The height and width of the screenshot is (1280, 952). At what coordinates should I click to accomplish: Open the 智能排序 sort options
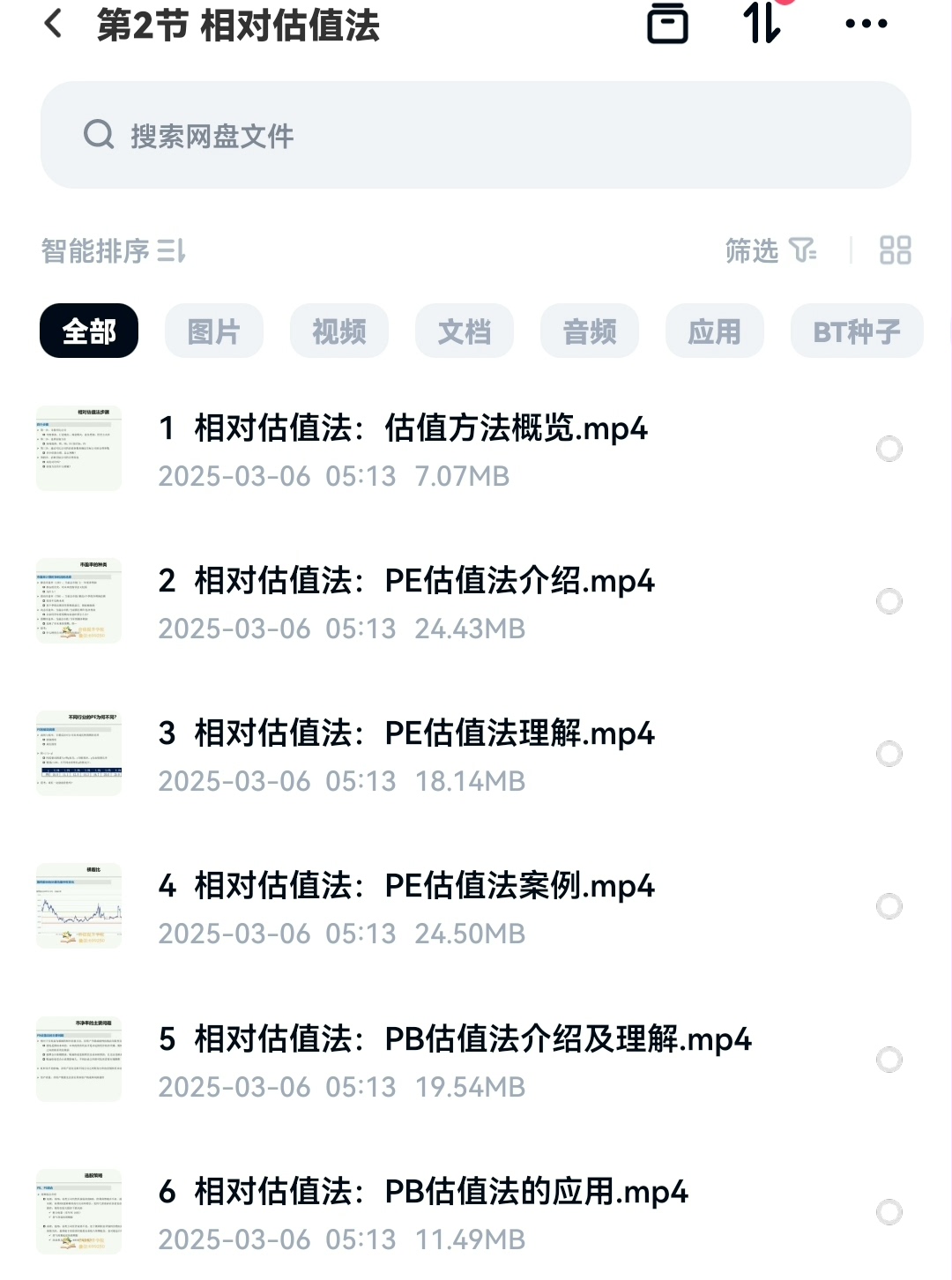pos(113,251)
